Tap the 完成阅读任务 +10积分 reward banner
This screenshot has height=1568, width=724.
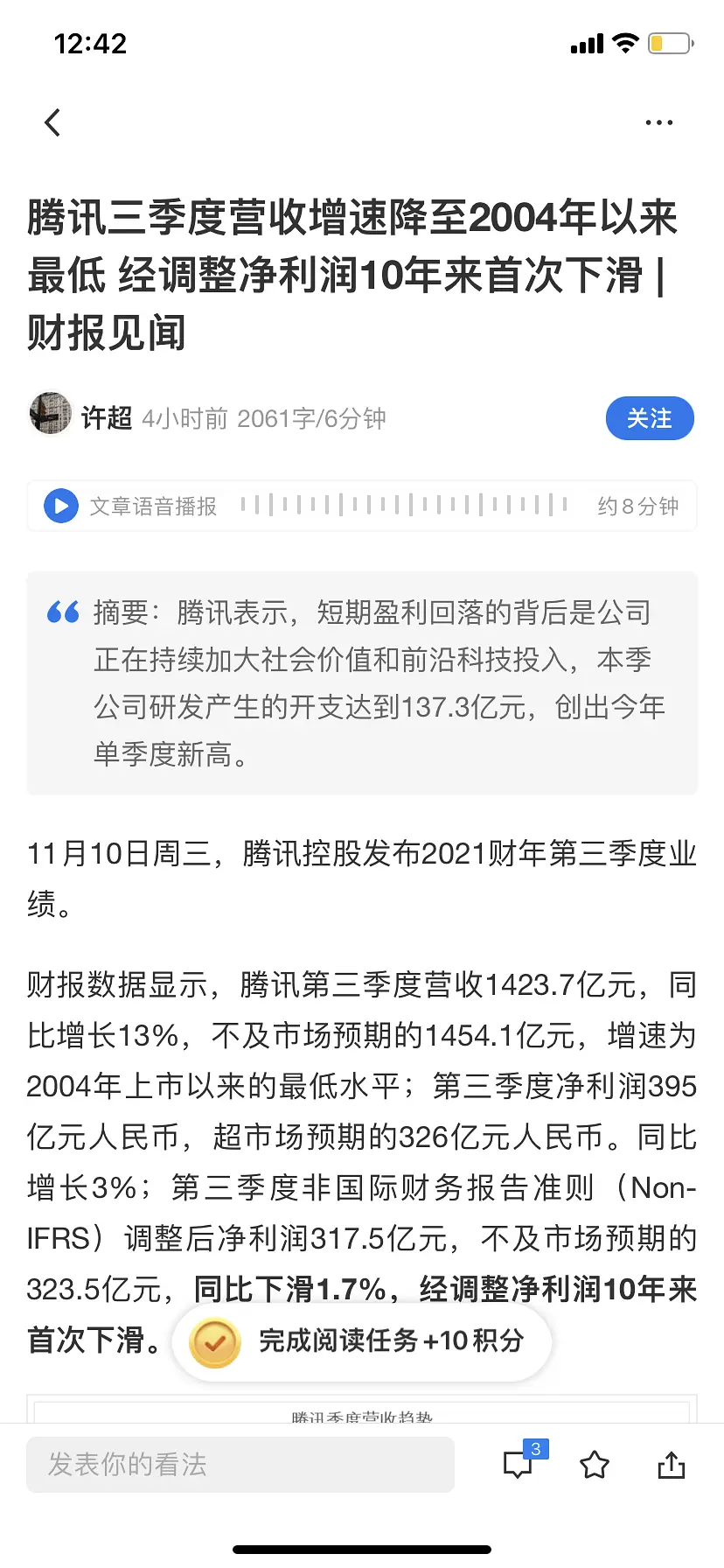click(362, 1340)
